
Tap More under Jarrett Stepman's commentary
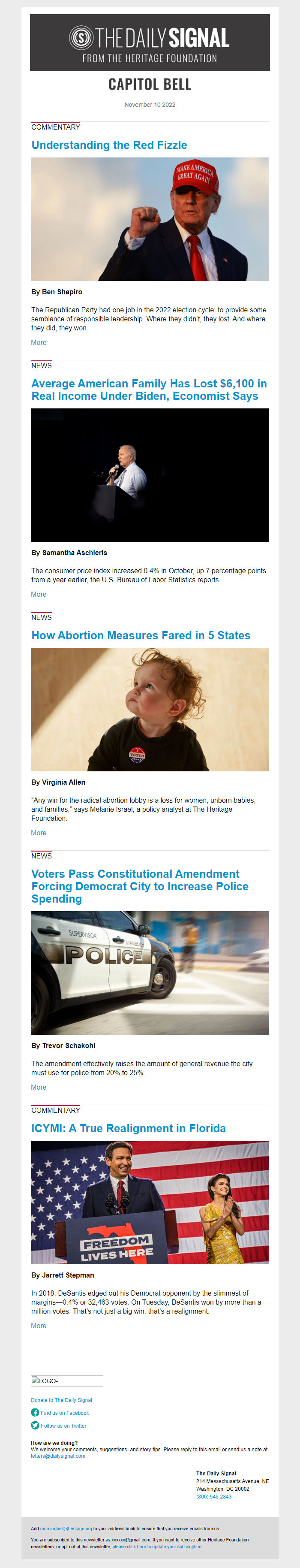pos(38,1326)
